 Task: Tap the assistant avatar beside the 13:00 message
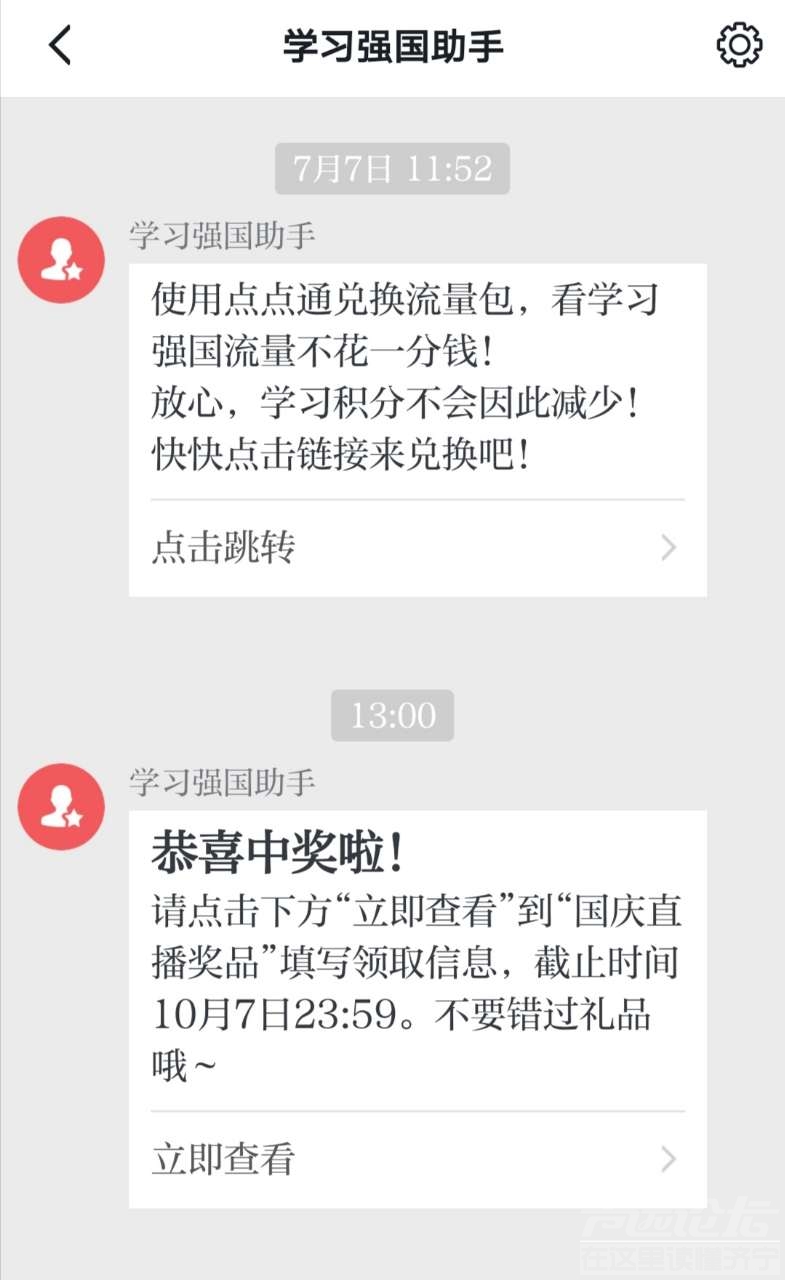click(x=61, y=807)
